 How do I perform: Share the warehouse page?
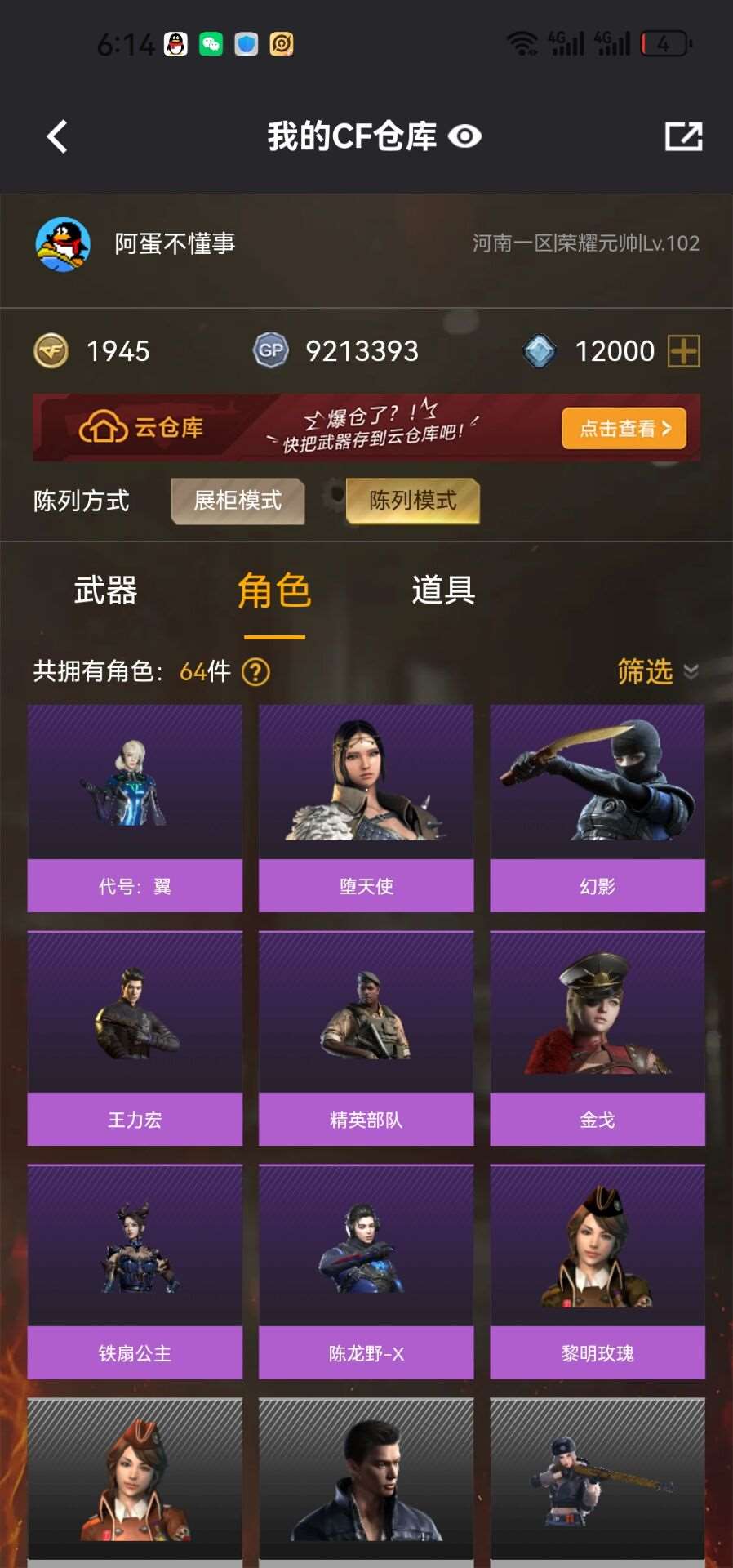coord(683,136)
